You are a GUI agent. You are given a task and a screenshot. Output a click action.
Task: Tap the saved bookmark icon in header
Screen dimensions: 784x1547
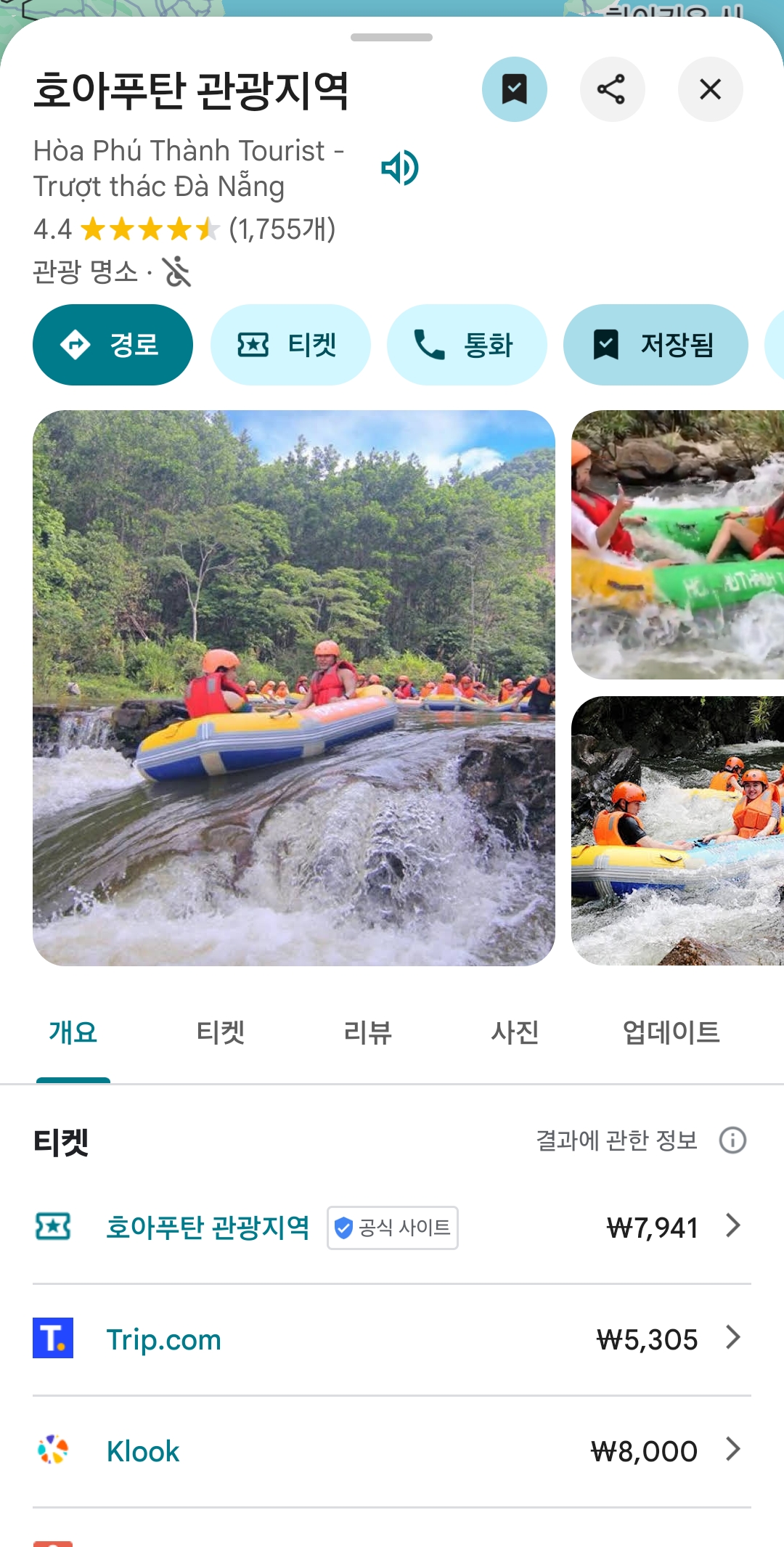514,89
